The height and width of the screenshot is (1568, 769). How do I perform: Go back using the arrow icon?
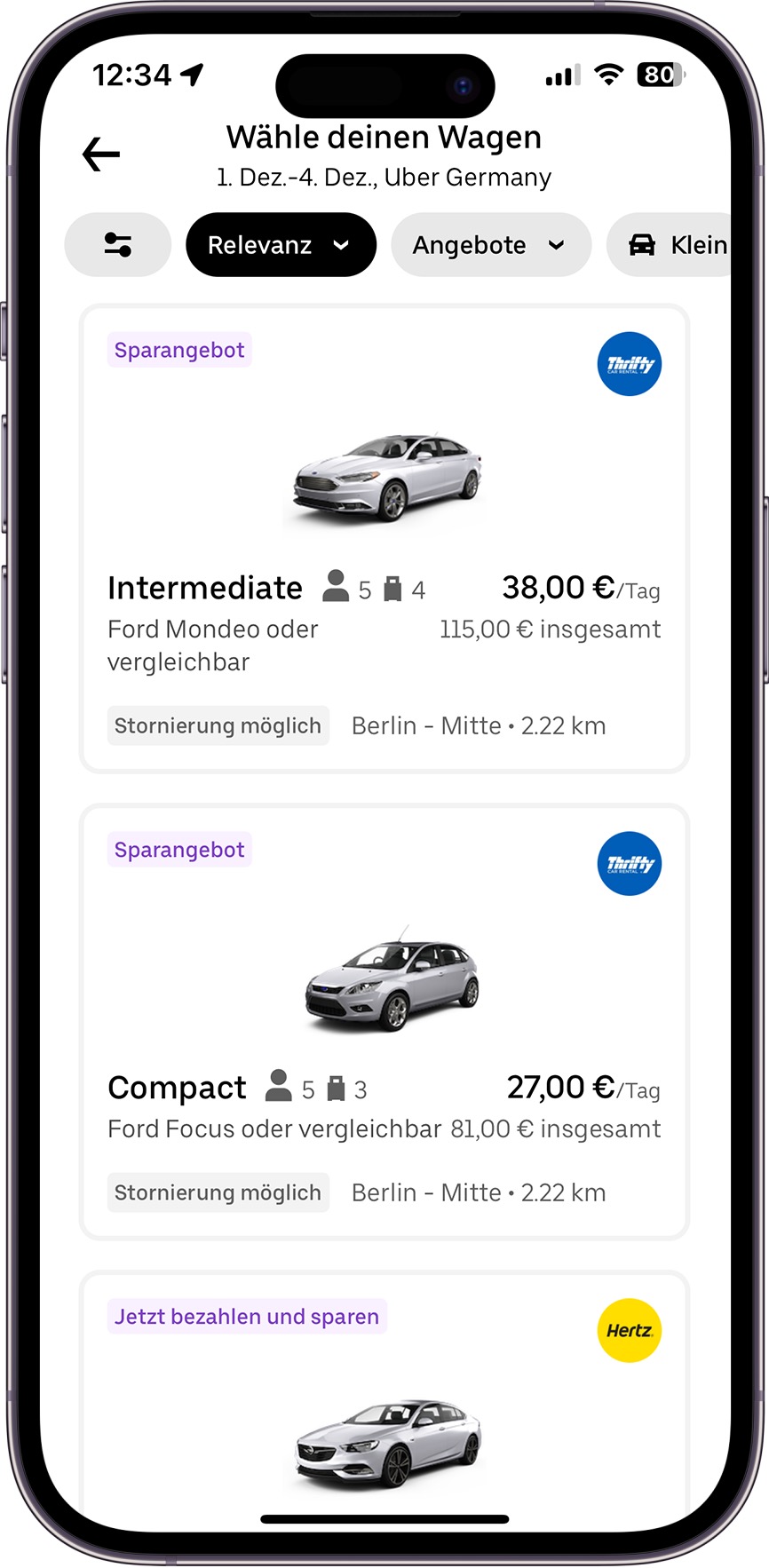[101, 154]
